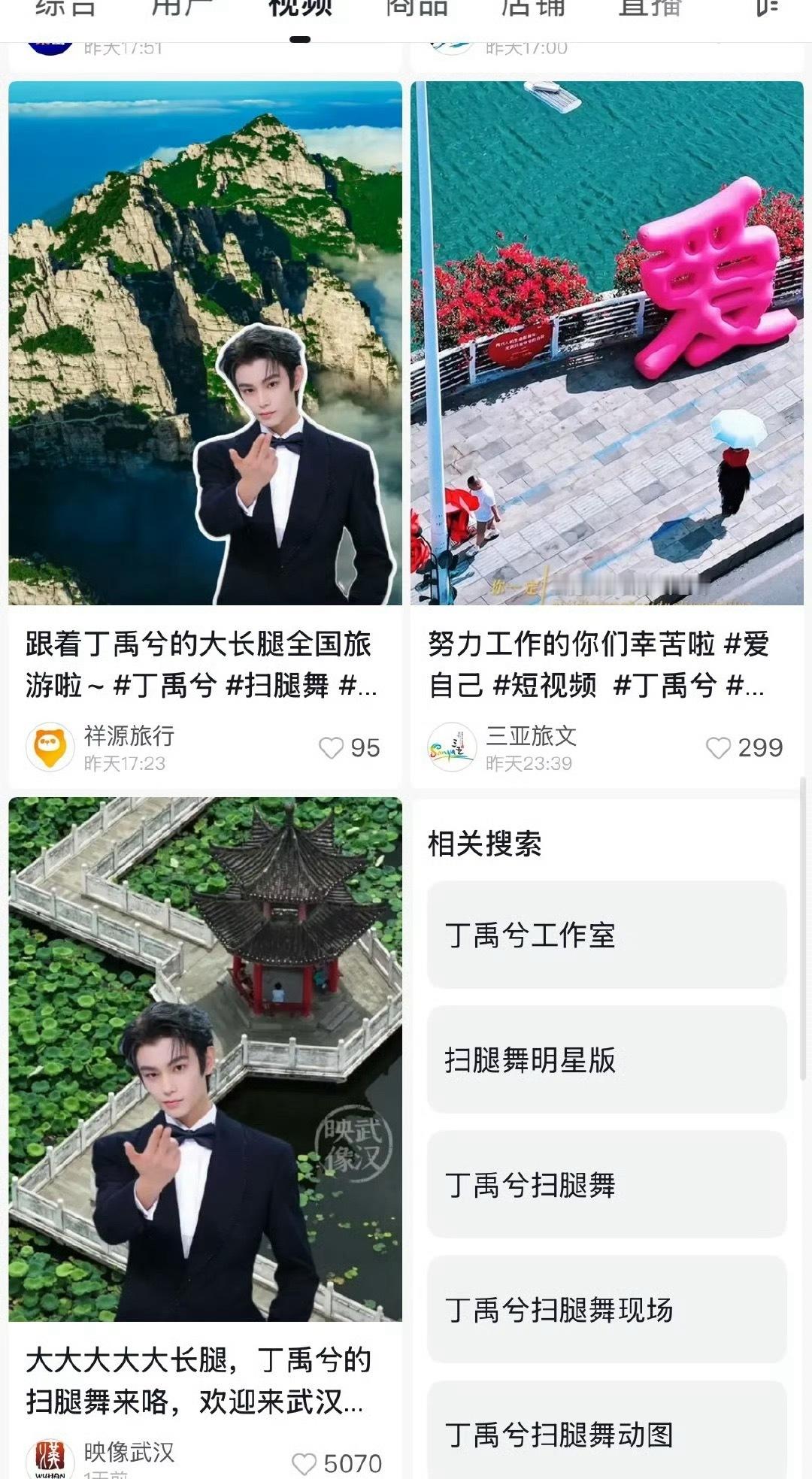Switch to the 用户 tab
The height and width of the screenshot is (1479, 812).
point(183,9)
